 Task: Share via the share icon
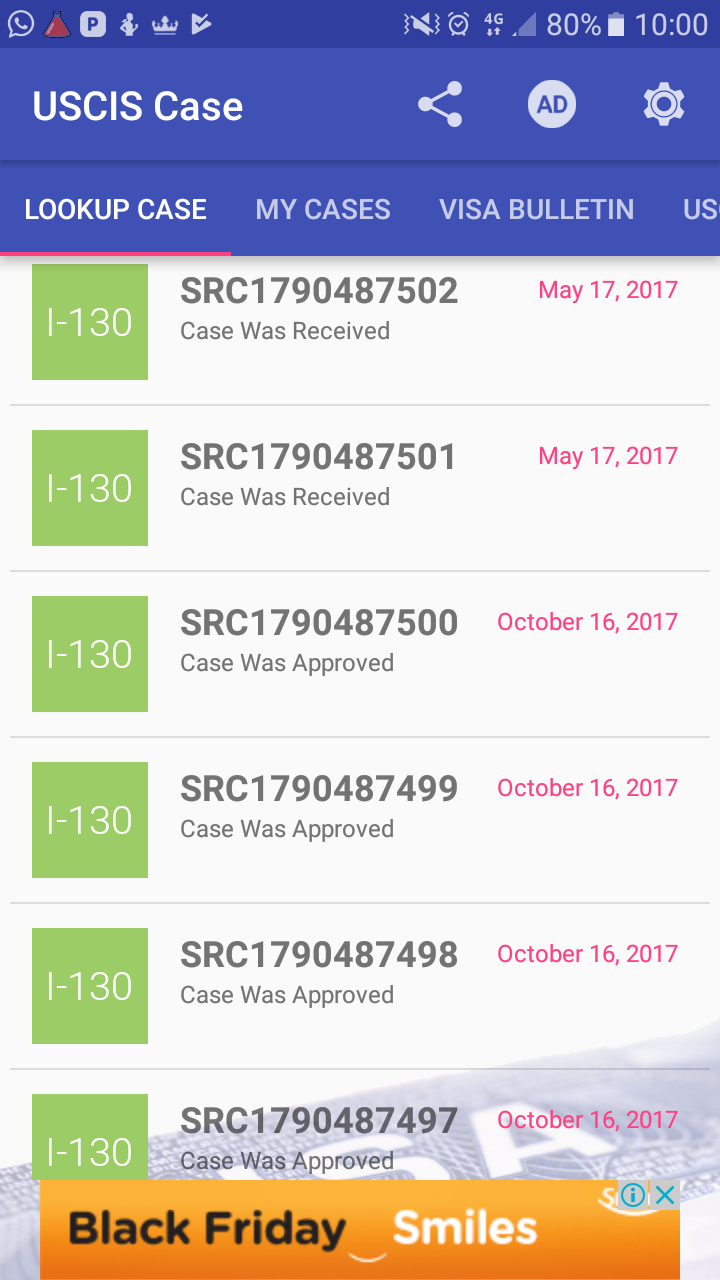tap(440, 105)
